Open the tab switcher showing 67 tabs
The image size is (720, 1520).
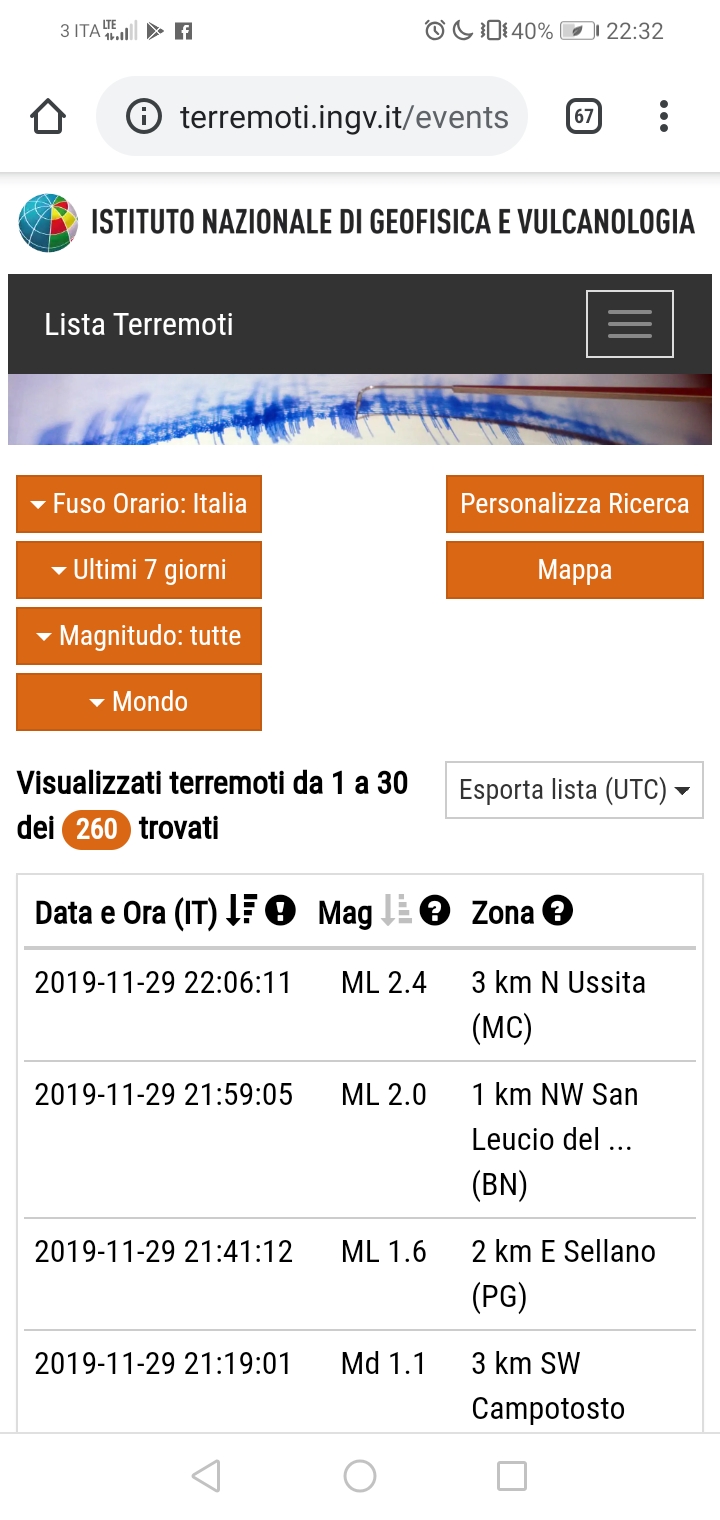584,117
